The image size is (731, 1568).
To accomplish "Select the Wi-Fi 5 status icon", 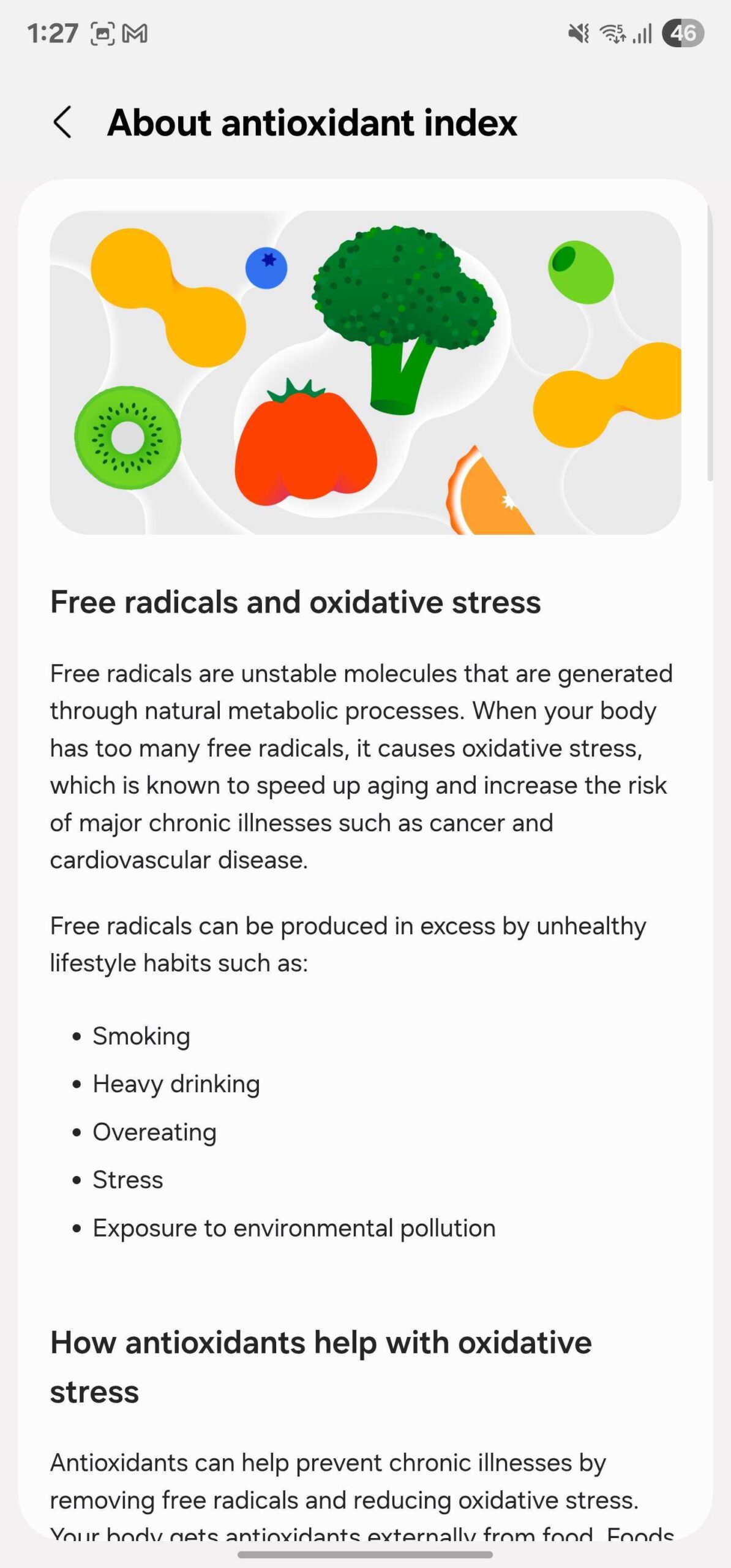I will coord(612,34).
